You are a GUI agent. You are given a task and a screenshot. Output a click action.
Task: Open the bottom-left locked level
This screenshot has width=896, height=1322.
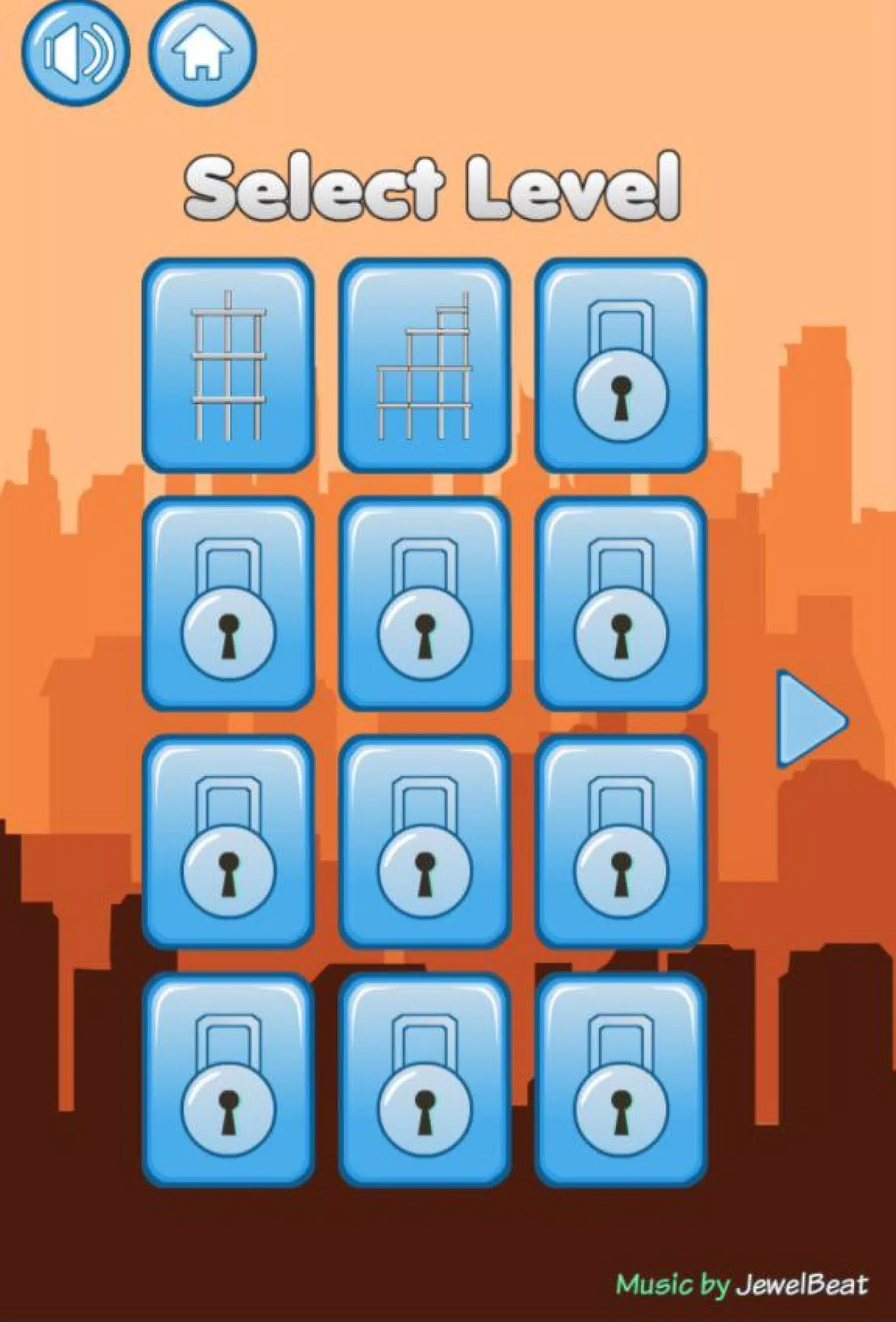(x=227, y=1083)
